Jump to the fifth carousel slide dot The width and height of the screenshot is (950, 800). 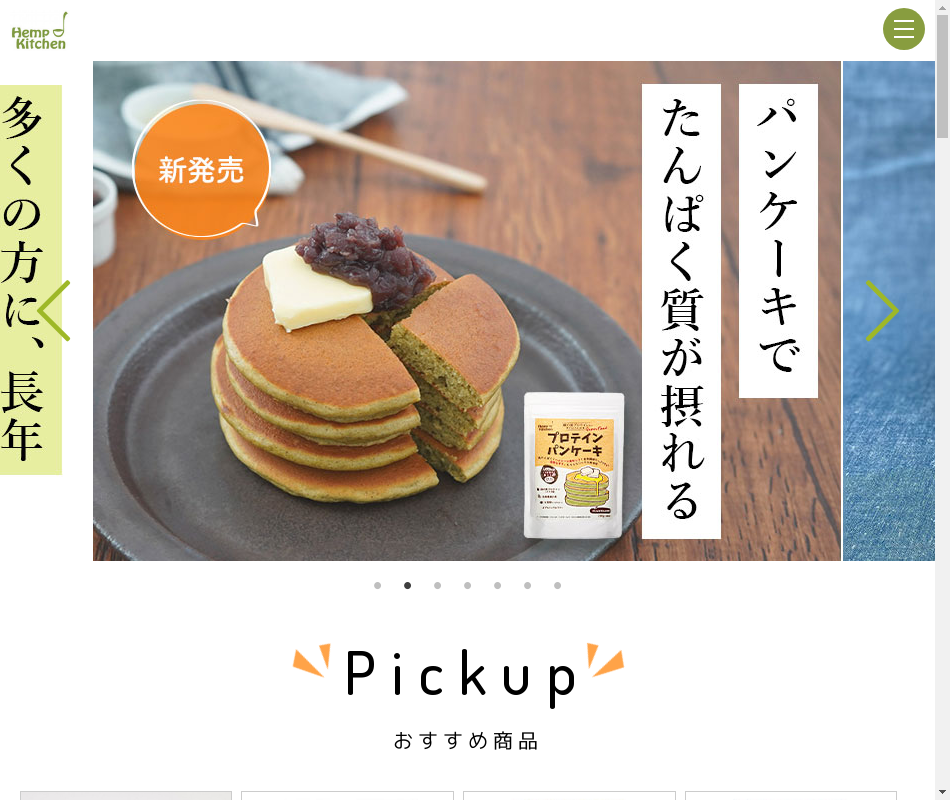pyautogui.click(x=497, y=586)
